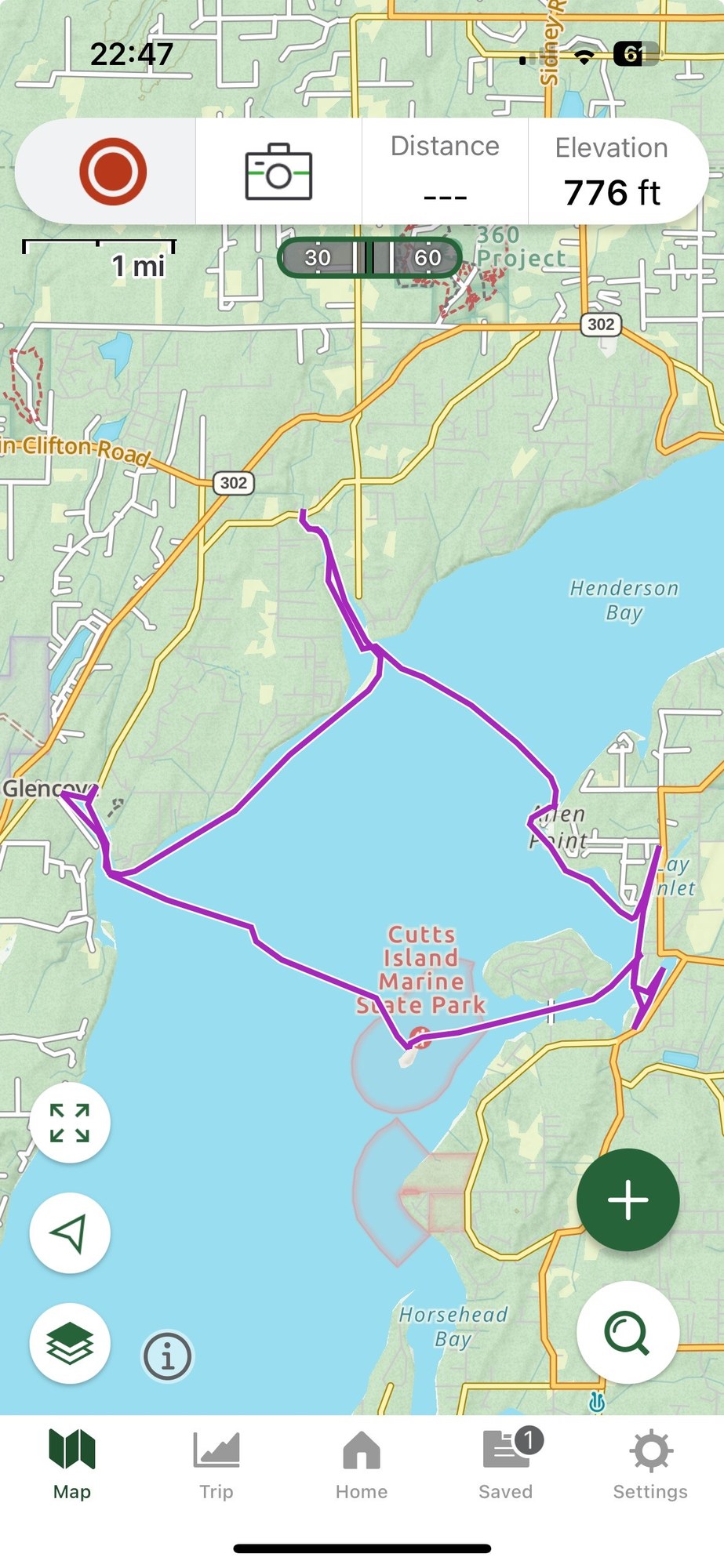
Task: Open the Distance stat readout
Action: click(x=445, y=171)
